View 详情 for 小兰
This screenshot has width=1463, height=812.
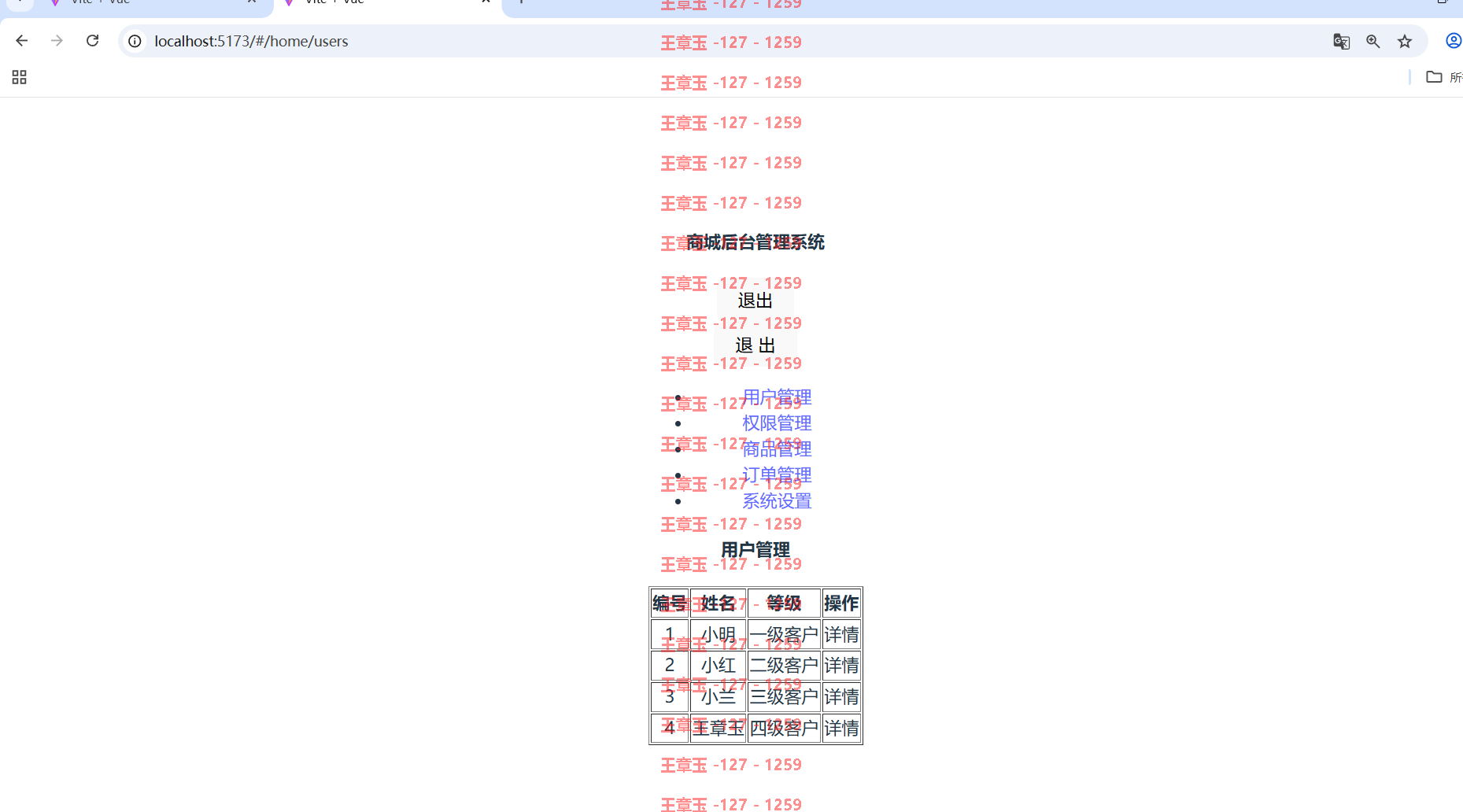(841, 697)
